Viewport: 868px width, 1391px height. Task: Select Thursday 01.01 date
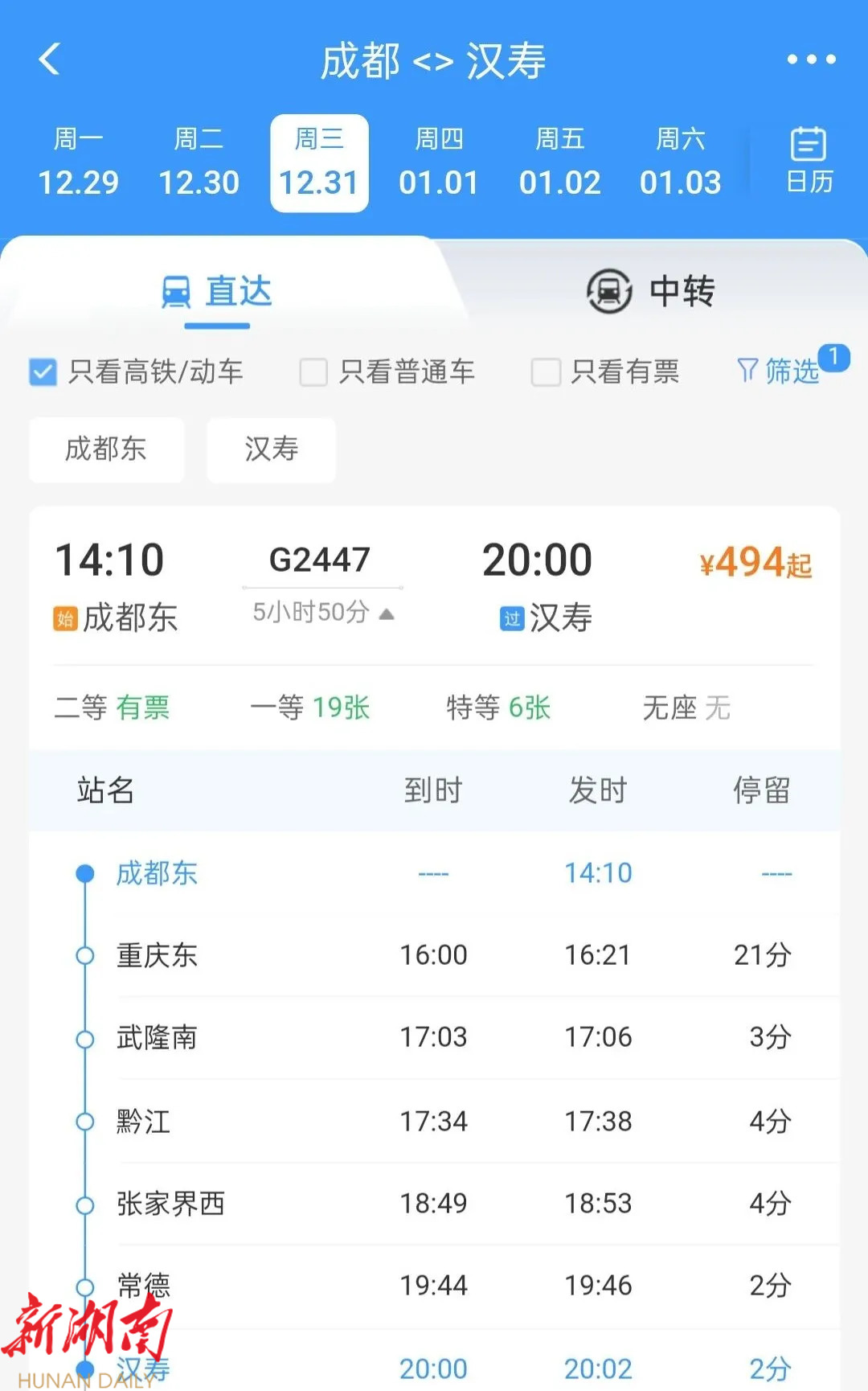click(x=439, y=163)
